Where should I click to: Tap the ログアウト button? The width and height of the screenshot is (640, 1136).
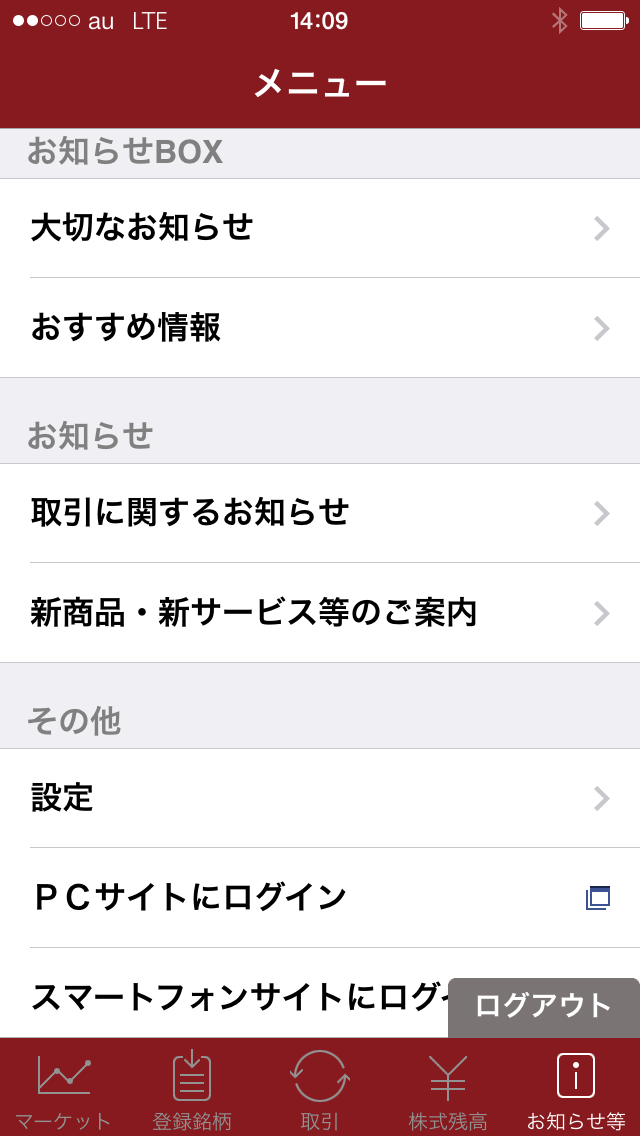(544, 1008)
